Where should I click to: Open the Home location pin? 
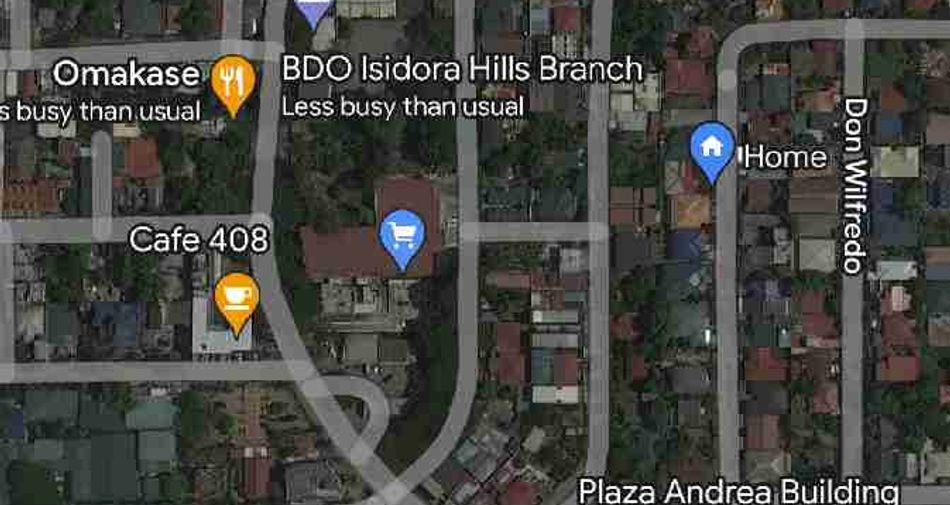pos(712,149)
